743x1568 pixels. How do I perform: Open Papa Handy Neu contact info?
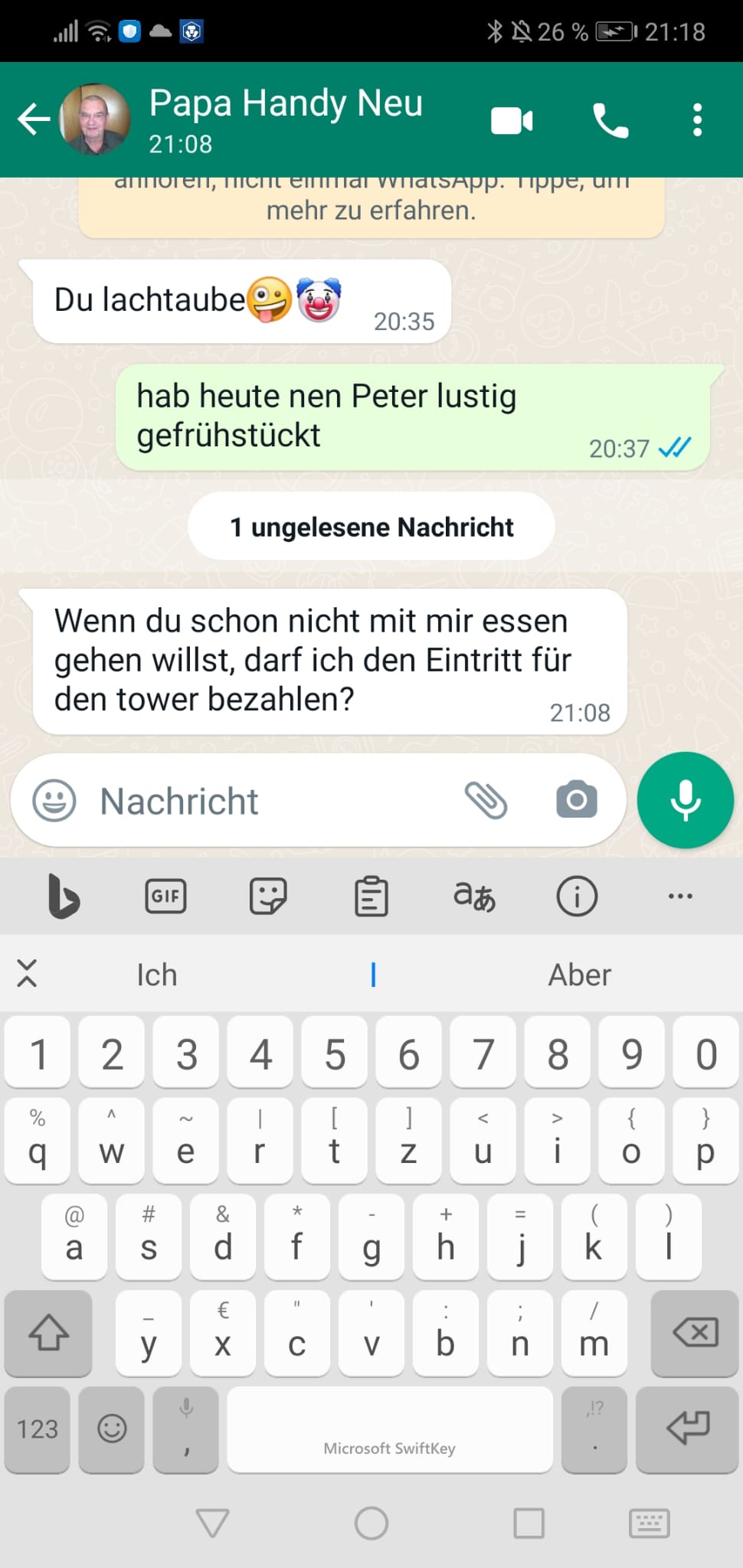pyautogui.click(x=285, y=119)
